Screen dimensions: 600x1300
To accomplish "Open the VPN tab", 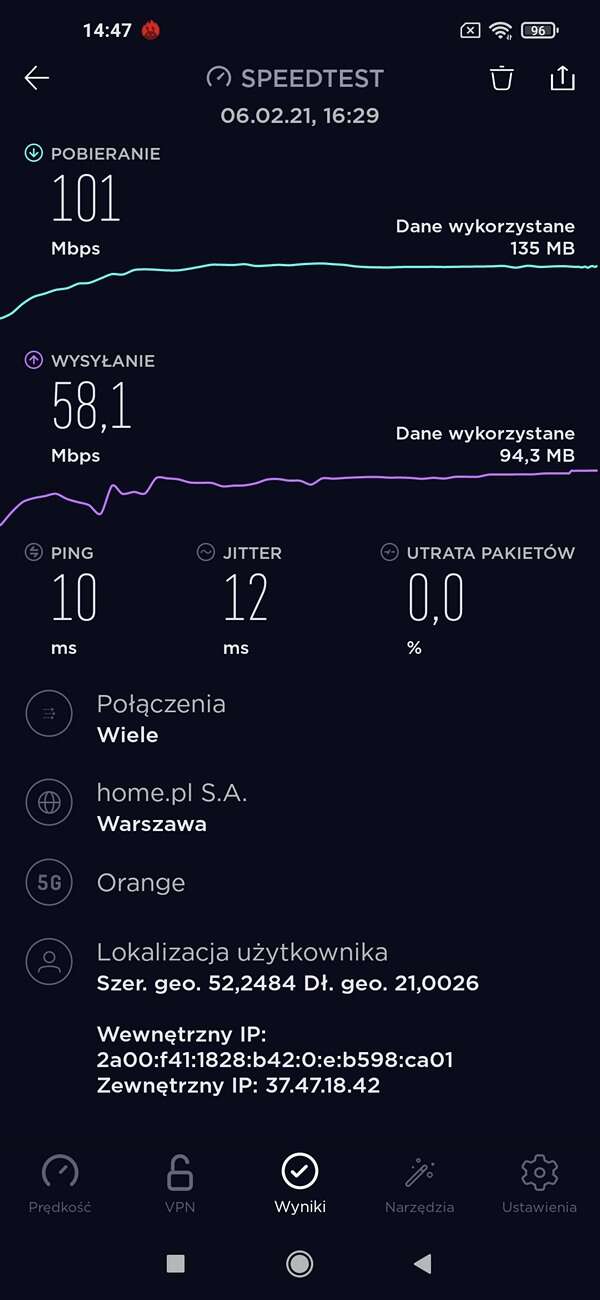I will tap(180, 1184).
